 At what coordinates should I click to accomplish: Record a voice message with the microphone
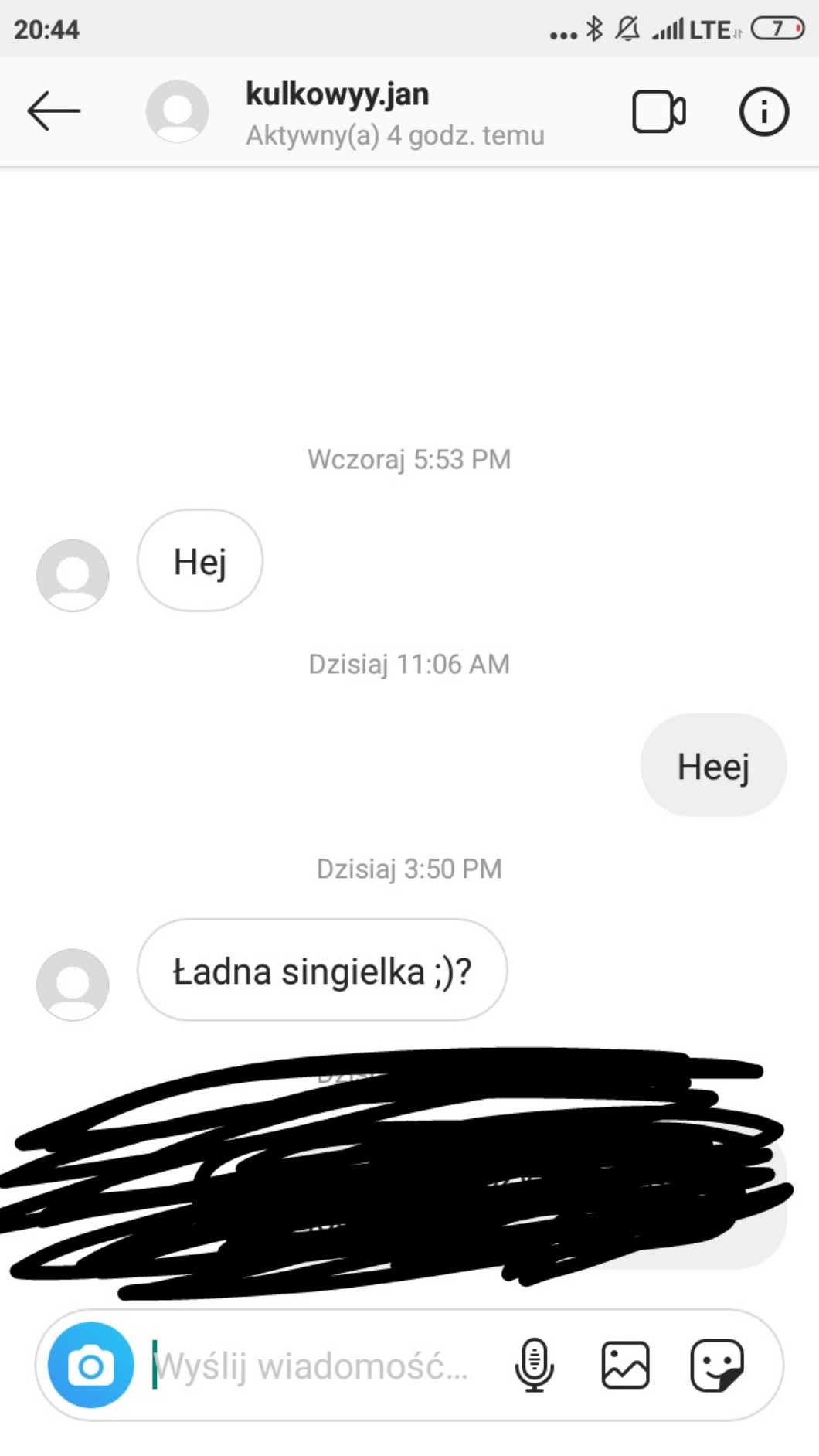point(534,1365)
